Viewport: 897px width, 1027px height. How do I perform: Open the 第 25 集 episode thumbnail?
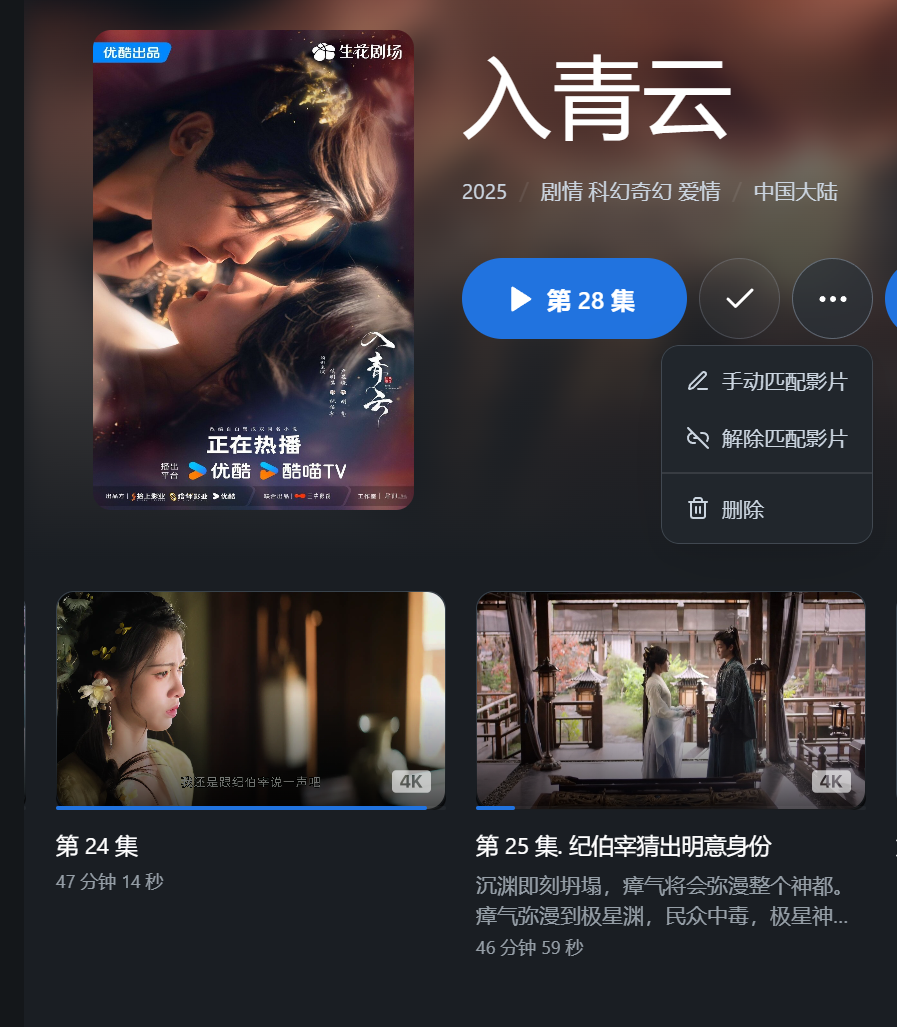[x=670, y=699]
